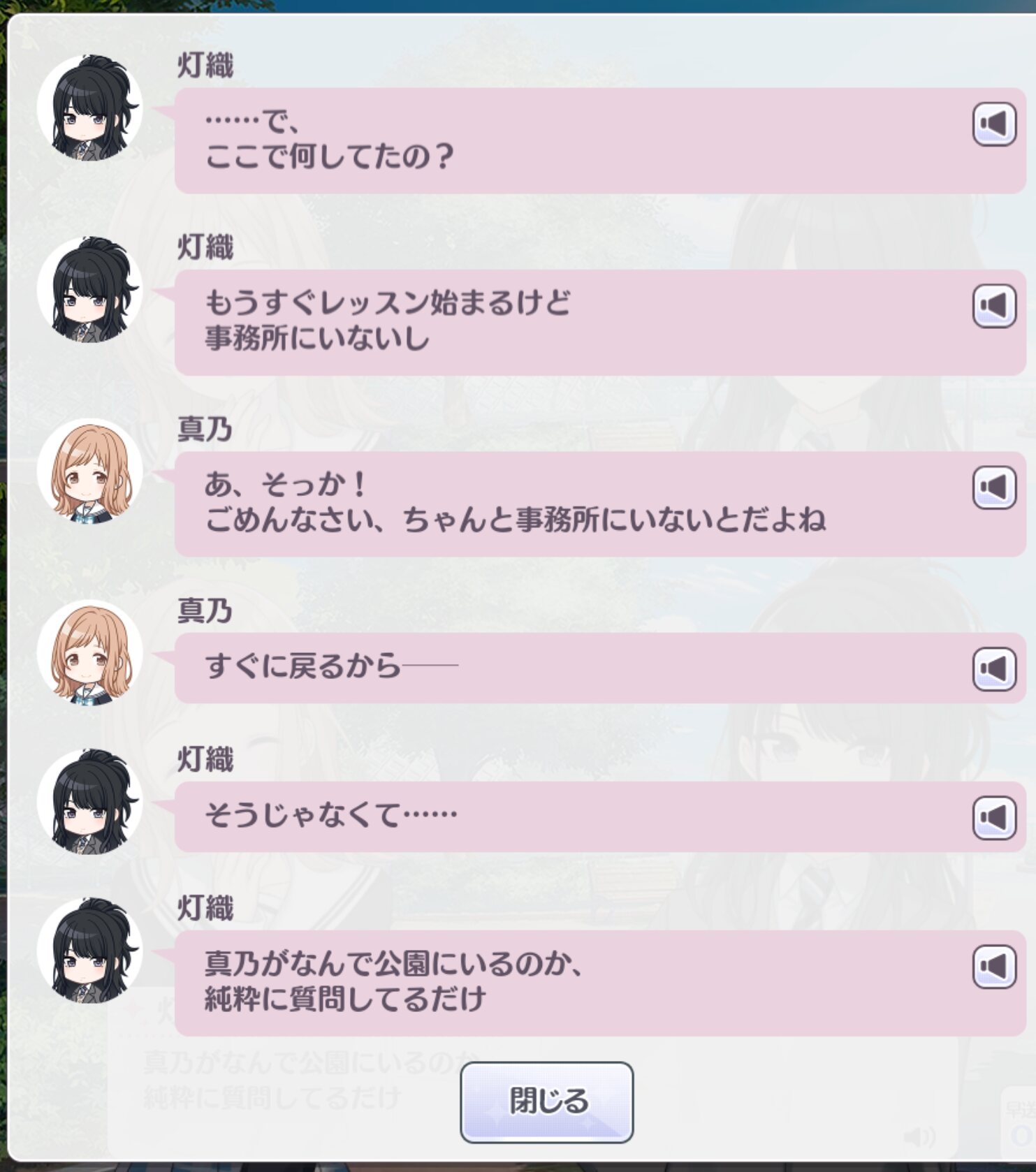Screen dimensions: 1036x1172
Task: Play voice for 「ここで何してたの？」 line
Action: [x=994, y=124]
